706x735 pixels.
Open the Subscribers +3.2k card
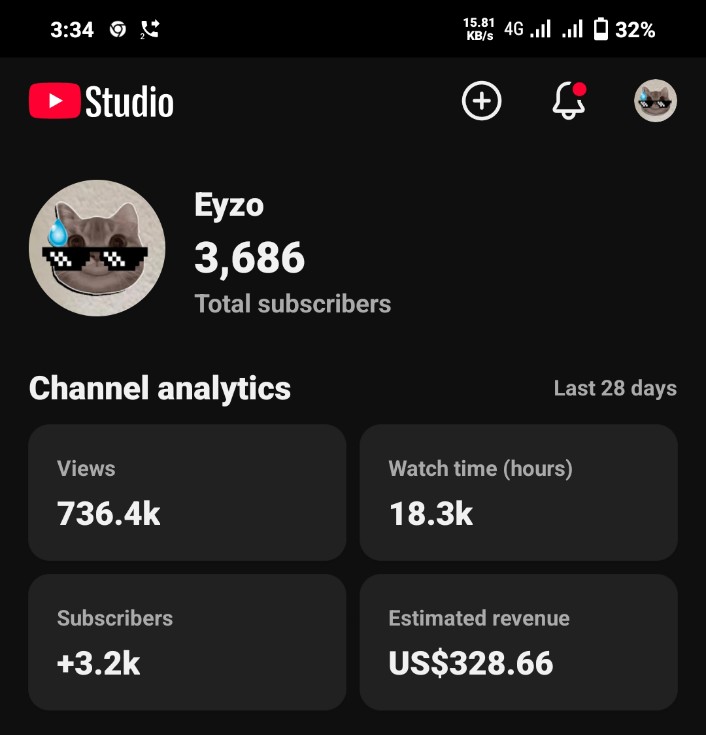click(x=187, y=642)
